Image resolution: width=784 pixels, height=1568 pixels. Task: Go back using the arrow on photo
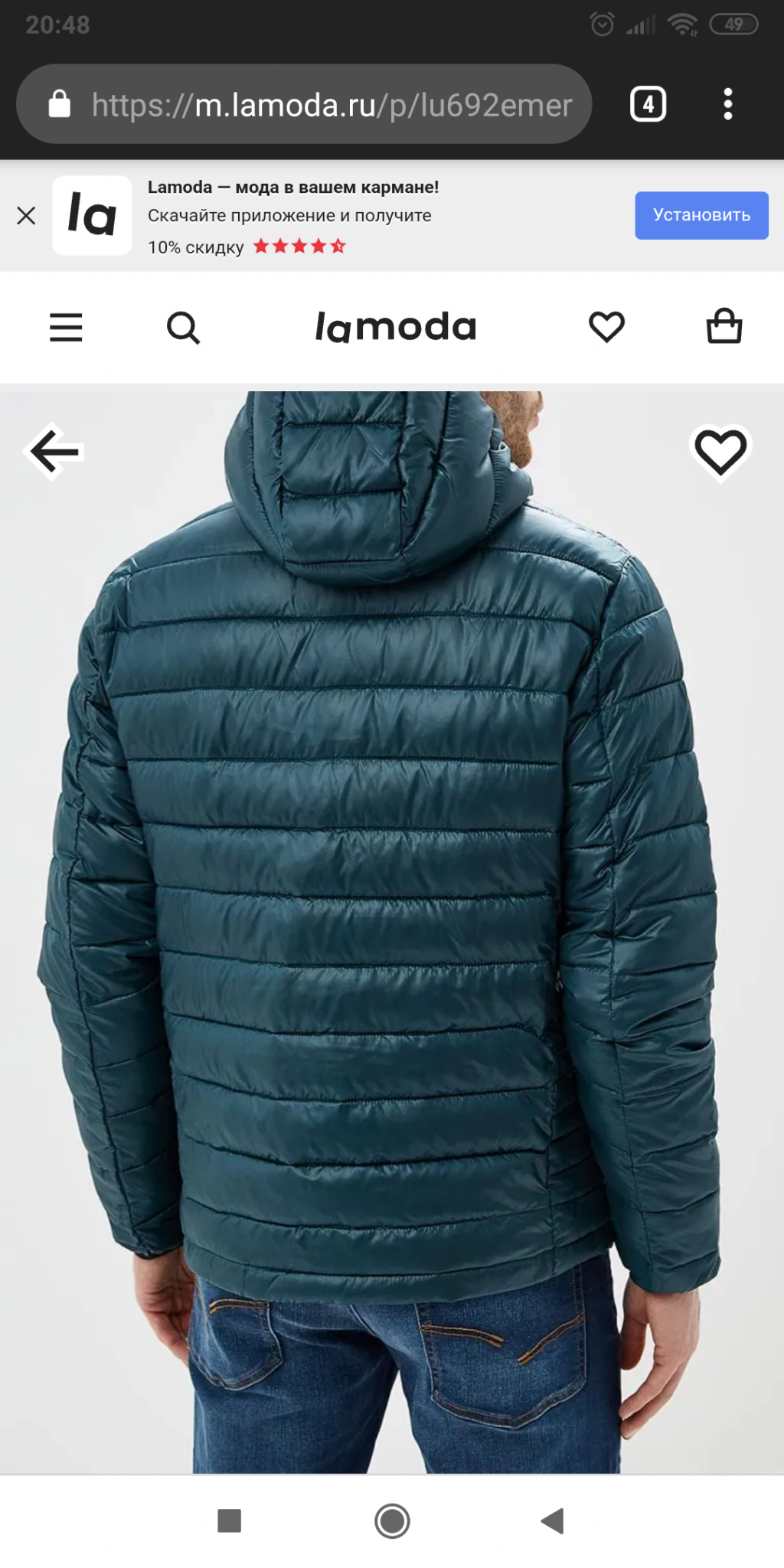pyautogui.click(x=54, y=452)
